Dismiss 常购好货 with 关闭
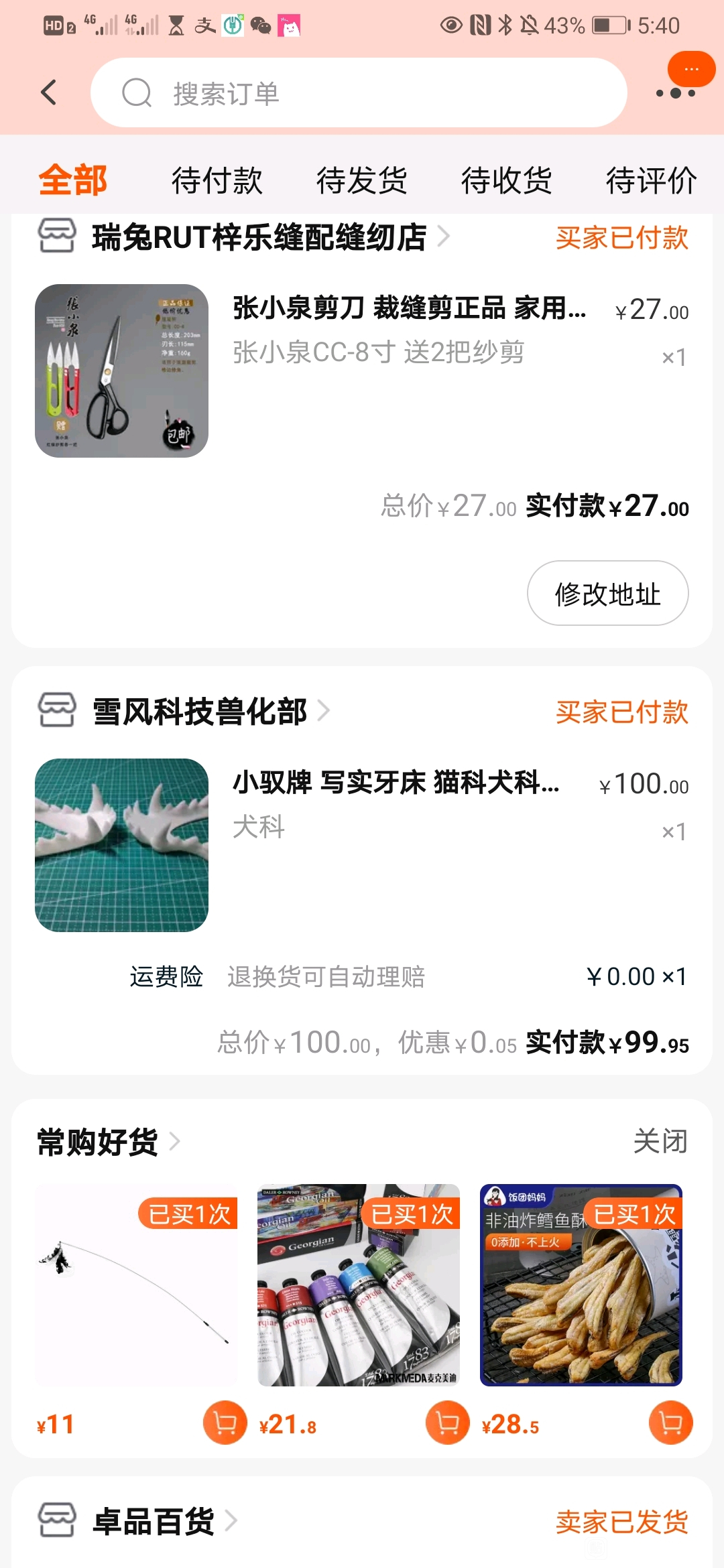Screen dimensions: 724x1568 tap(660, 1141)
